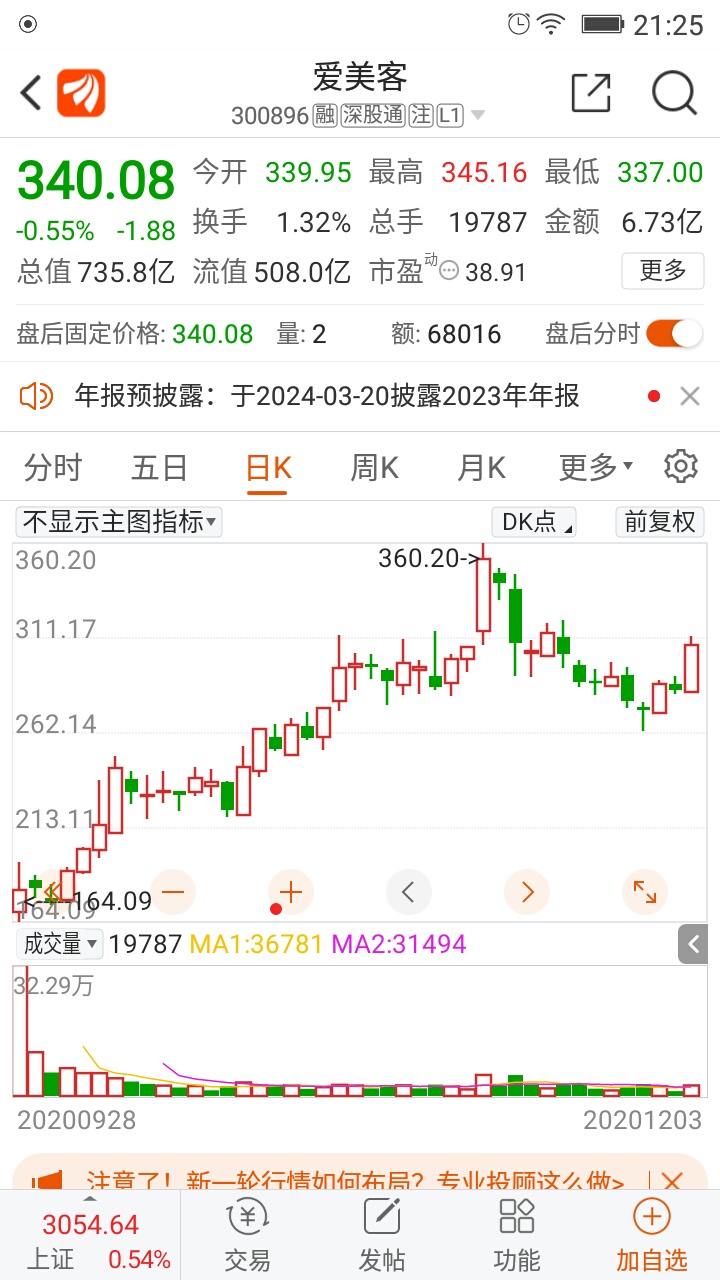Screen dimensions: 720x1280
Task: Tap the right arrow to shift the chart
Action: point(527,892)
